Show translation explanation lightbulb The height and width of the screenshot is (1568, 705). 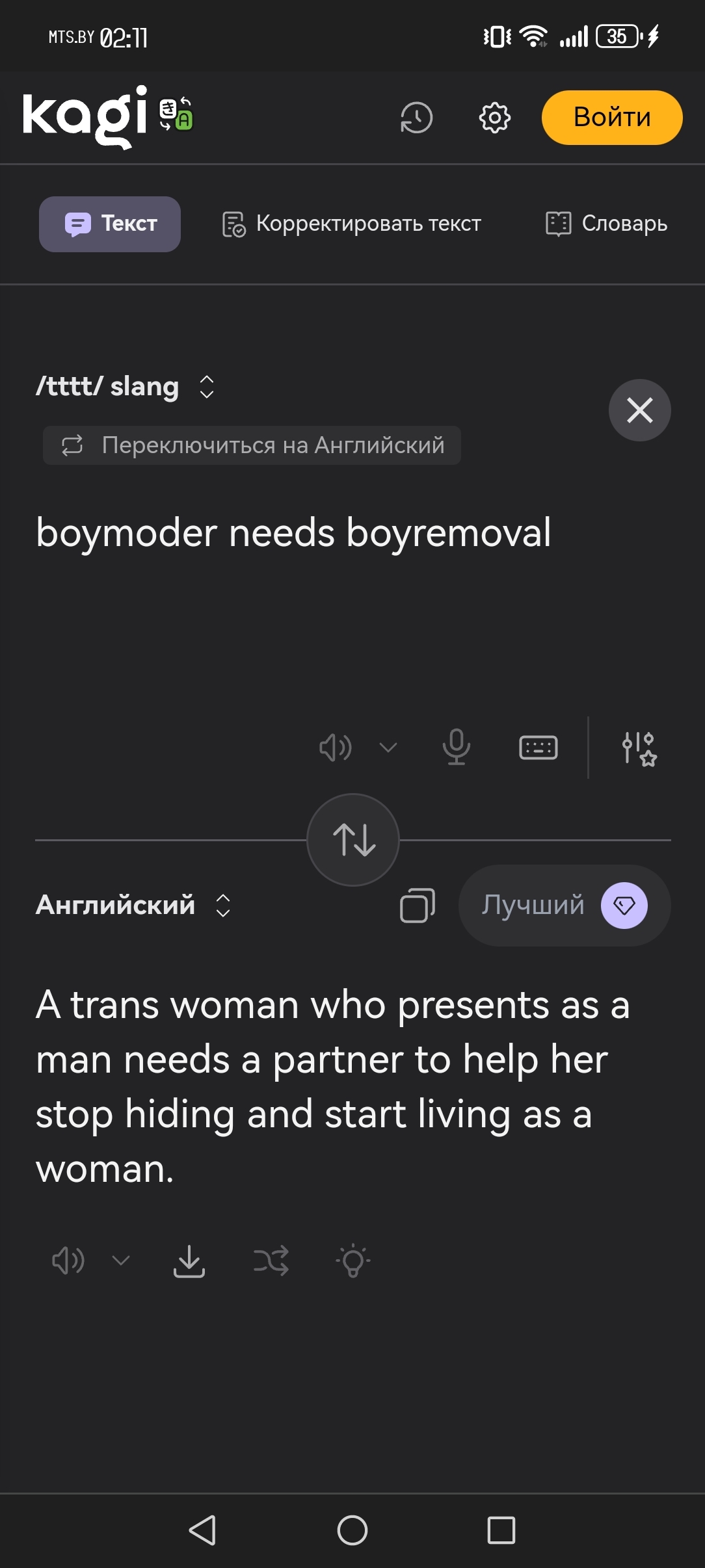point(352,1261)
